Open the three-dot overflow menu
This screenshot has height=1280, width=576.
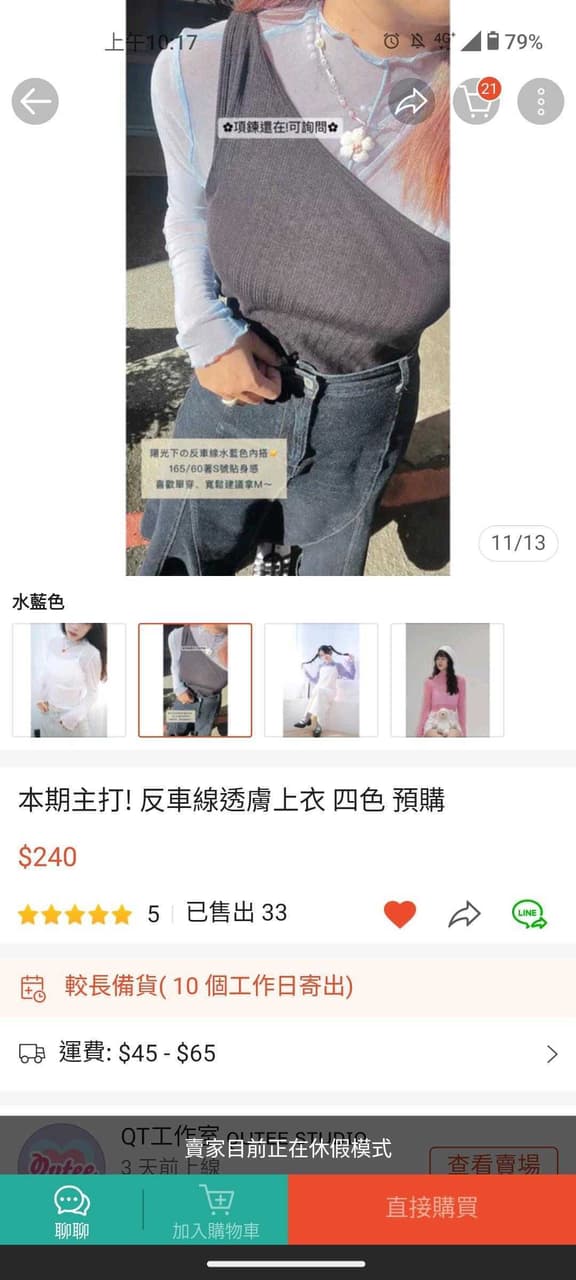[x=541, y=102]
